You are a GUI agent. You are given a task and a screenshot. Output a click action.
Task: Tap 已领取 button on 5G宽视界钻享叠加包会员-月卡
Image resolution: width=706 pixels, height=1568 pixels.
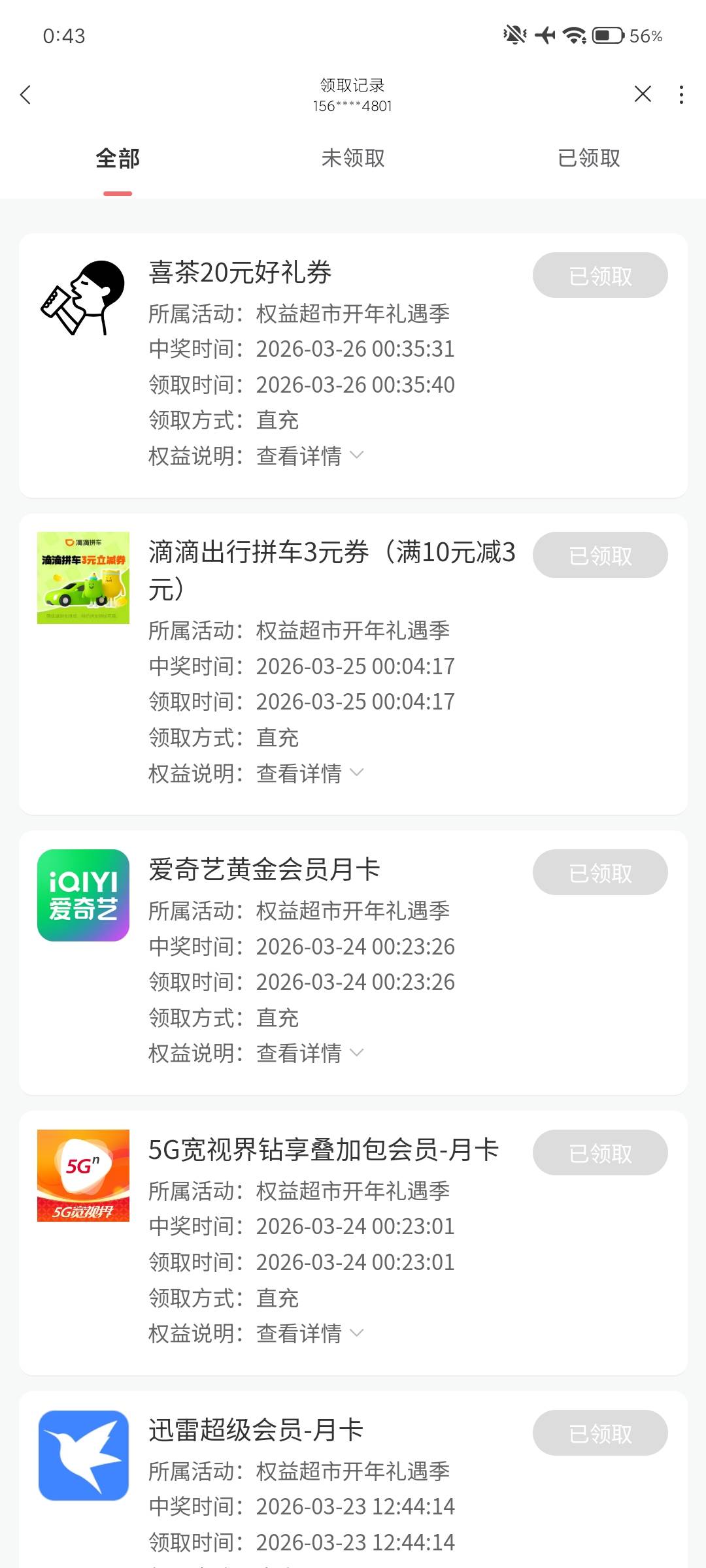tap(600, 1153)
